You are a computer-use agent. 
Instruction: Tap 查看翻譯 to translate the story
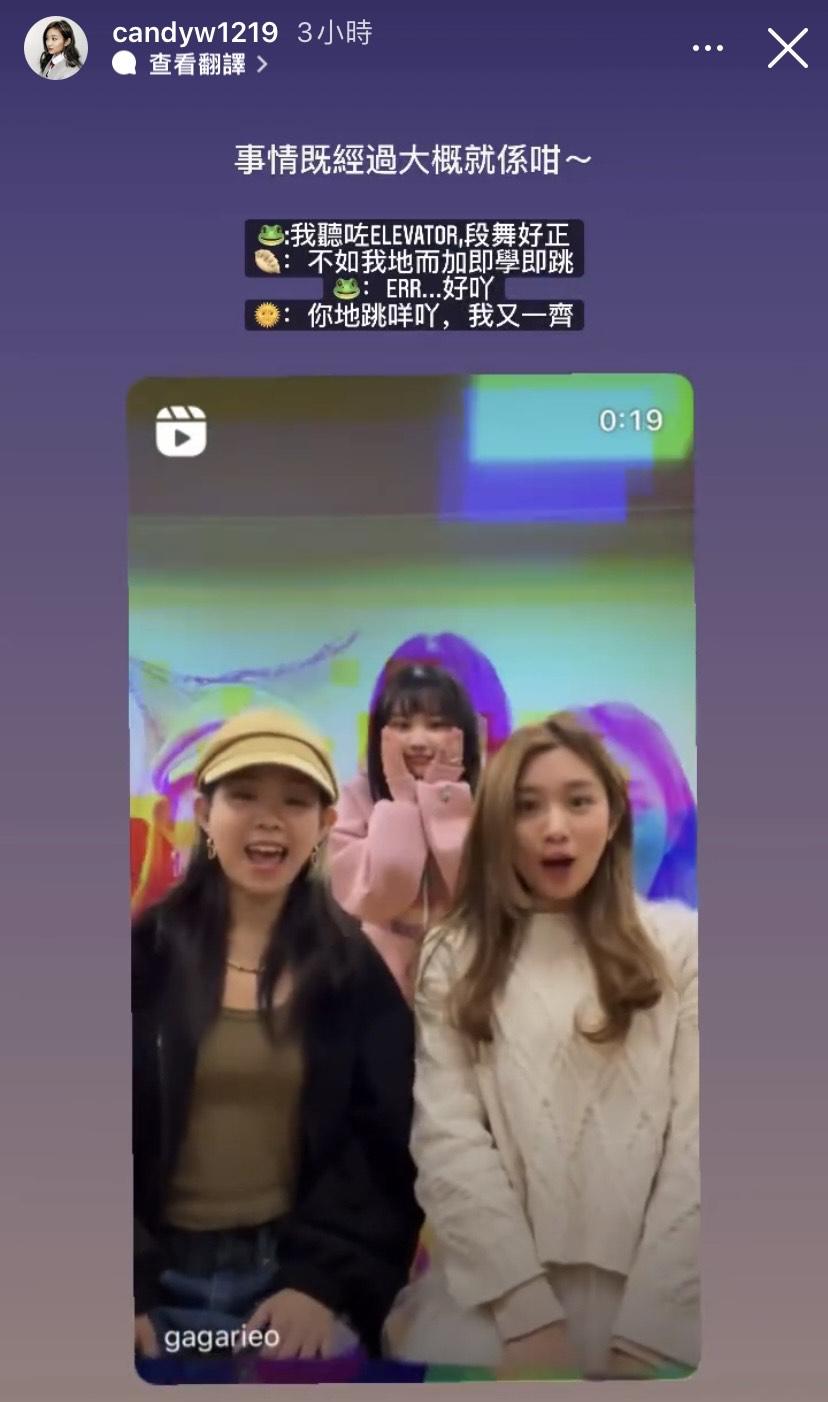pos(196,65)
